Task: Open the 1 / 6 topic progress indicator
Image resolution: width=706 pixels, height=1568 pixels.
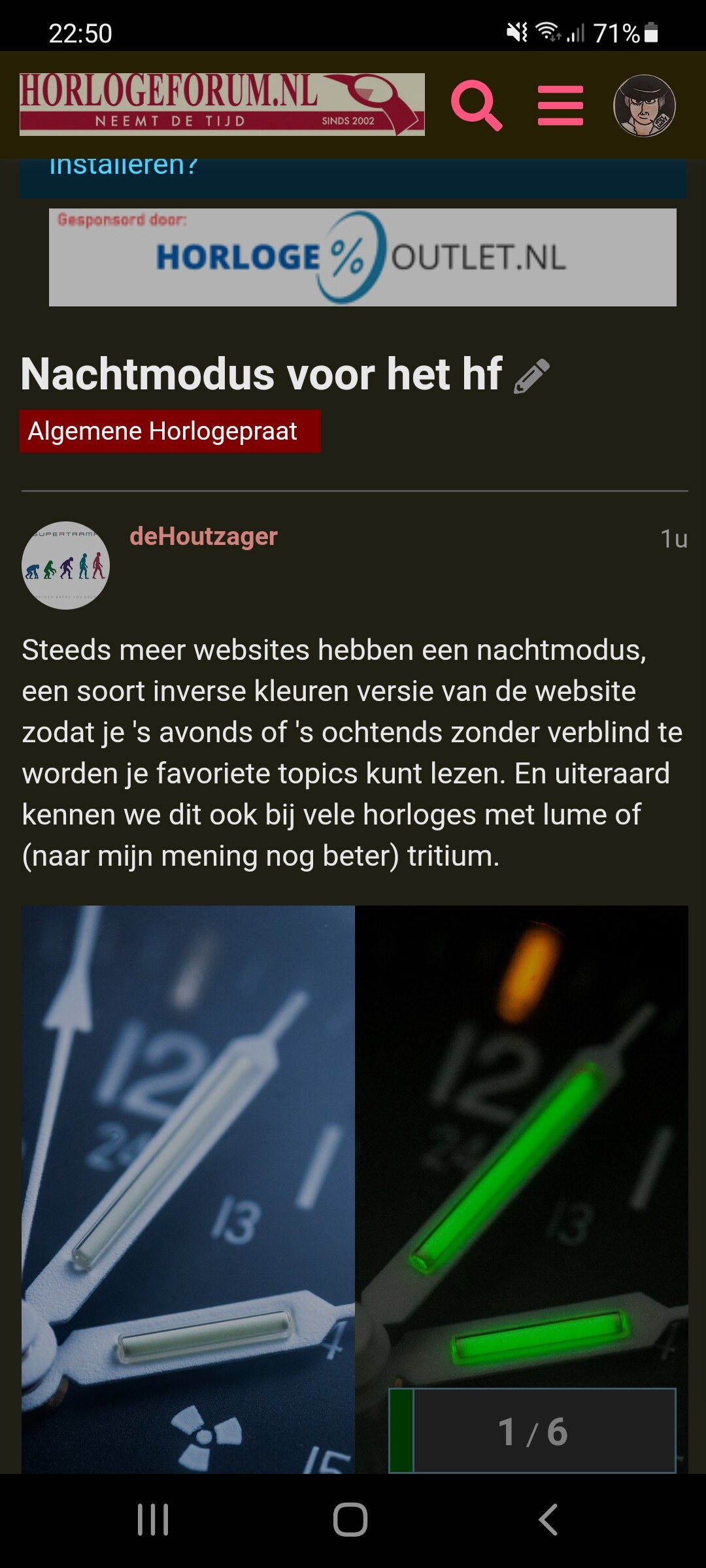Action: (x=532, y=1431)
